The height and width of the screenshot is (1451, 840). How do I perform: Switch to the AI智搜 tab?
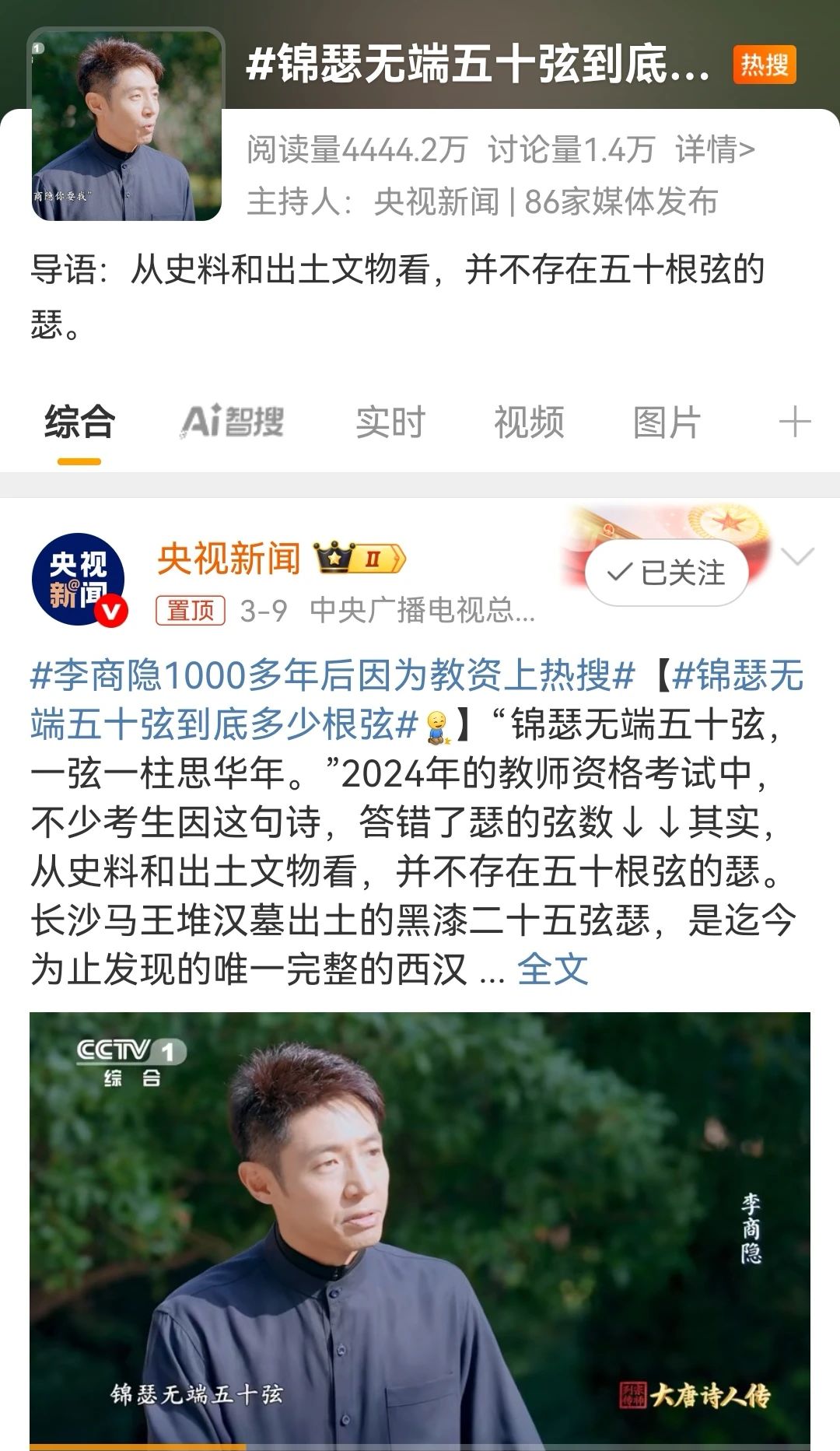[x=232, y=422]
